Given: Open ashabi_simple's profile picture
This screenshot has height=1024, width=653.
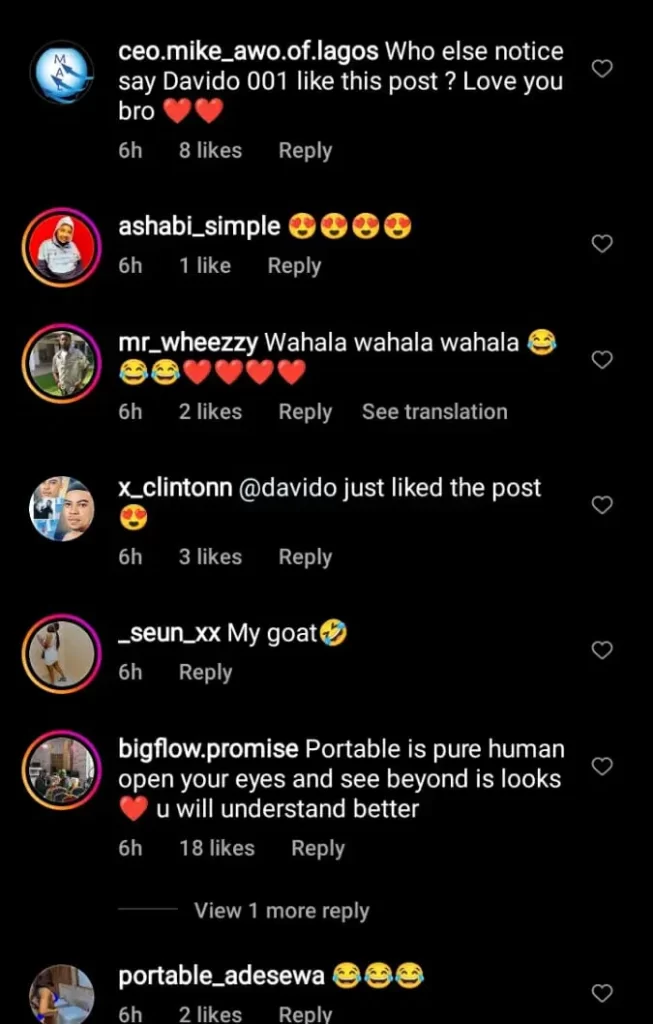Looking at the screenshot, I should click(61, 245).
